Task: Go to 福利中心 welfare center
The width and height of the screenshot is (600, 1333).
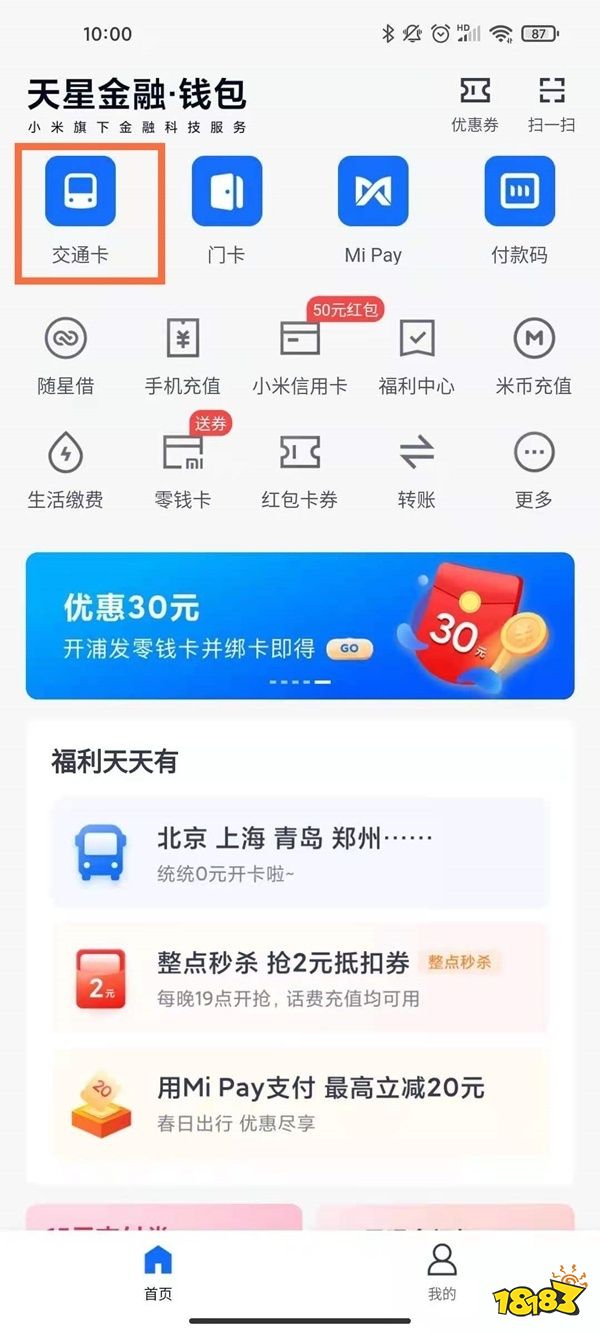Action: click(x=416, y=355)
